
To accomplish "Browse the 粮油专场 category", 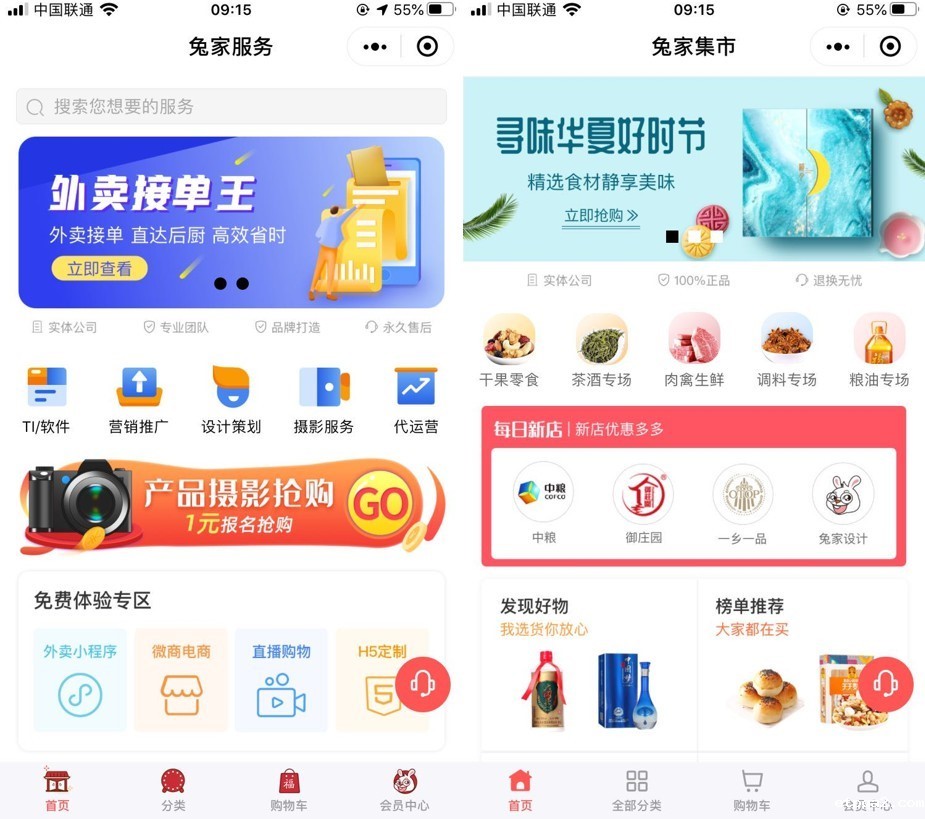I will [878, 350].
